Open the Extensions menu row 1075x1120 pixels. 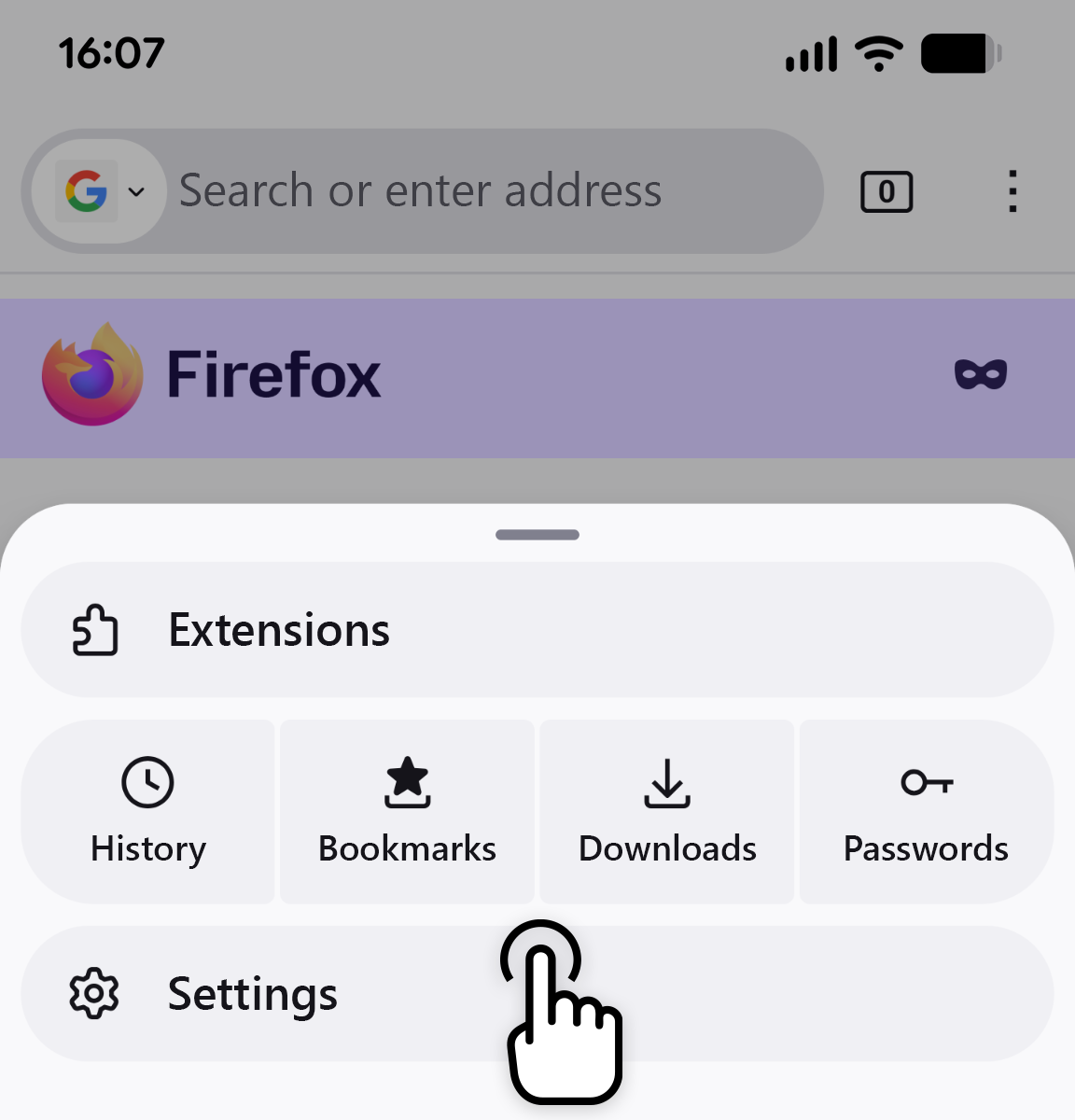click(537, 630)
